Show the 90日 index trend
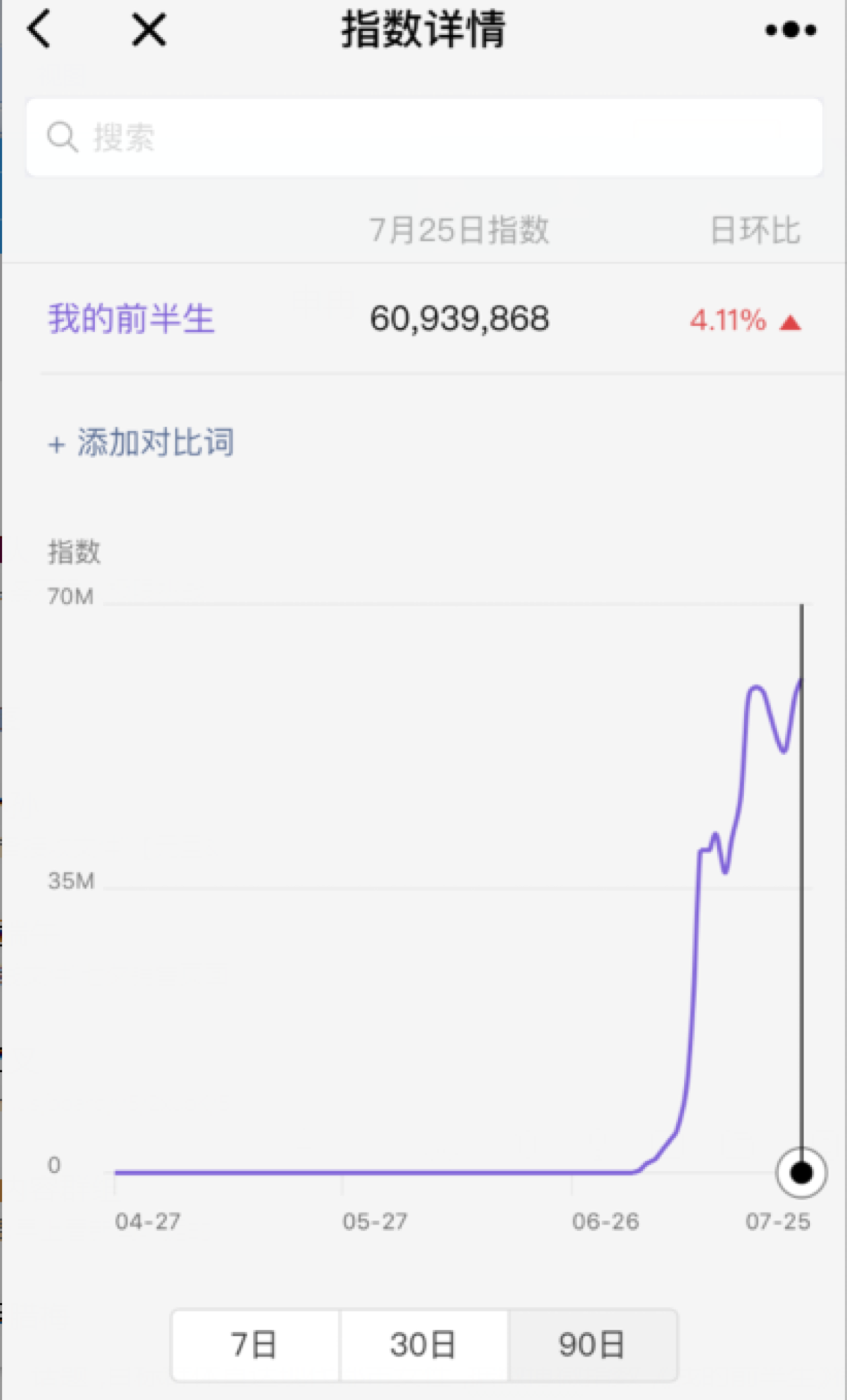The height and width of the screenshot is (1400, 847). click(x=592, y=1345)
